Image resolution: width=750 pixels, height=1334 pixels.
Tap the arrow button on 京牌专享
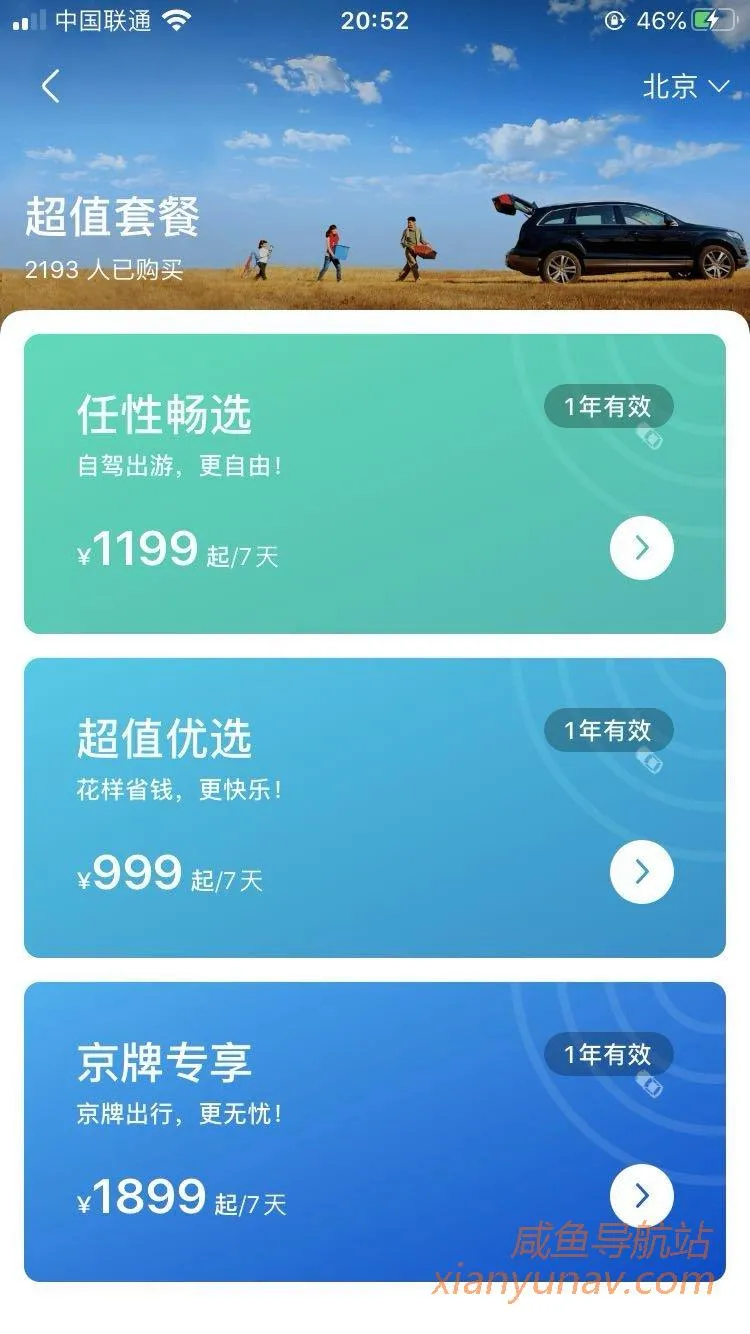click(x=642, y=1196)
